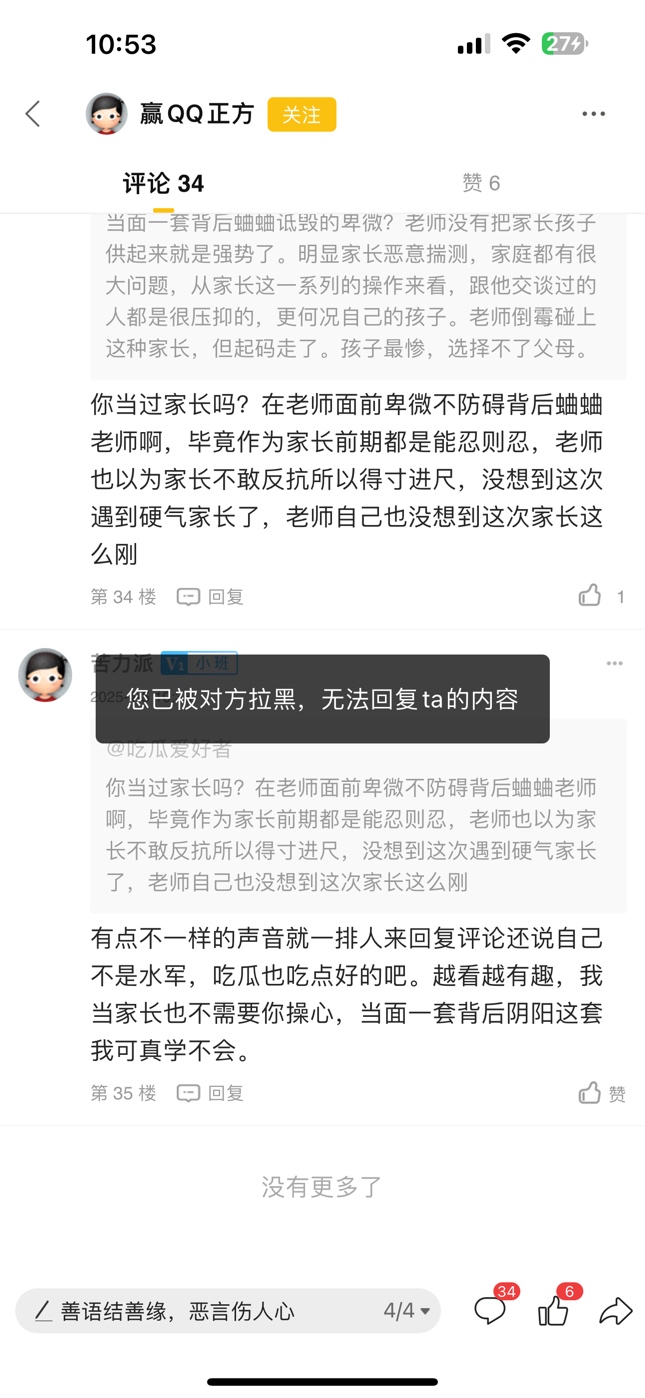
Task: Reply to the floor 34 comment
Action: pyautogui.click(x=210, y=597)
